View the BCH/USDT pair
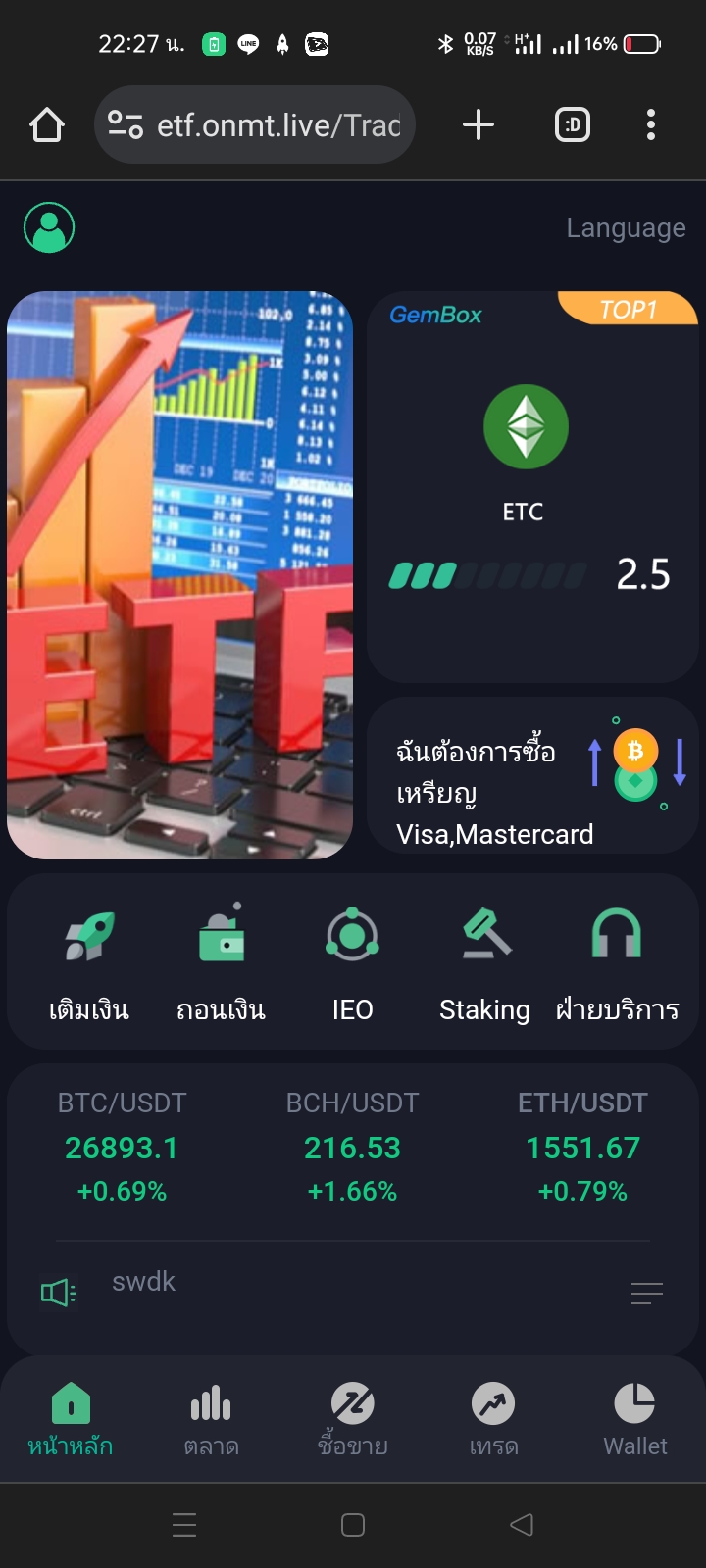This screenshot has height=1568, width=706. coord(352,1147)
